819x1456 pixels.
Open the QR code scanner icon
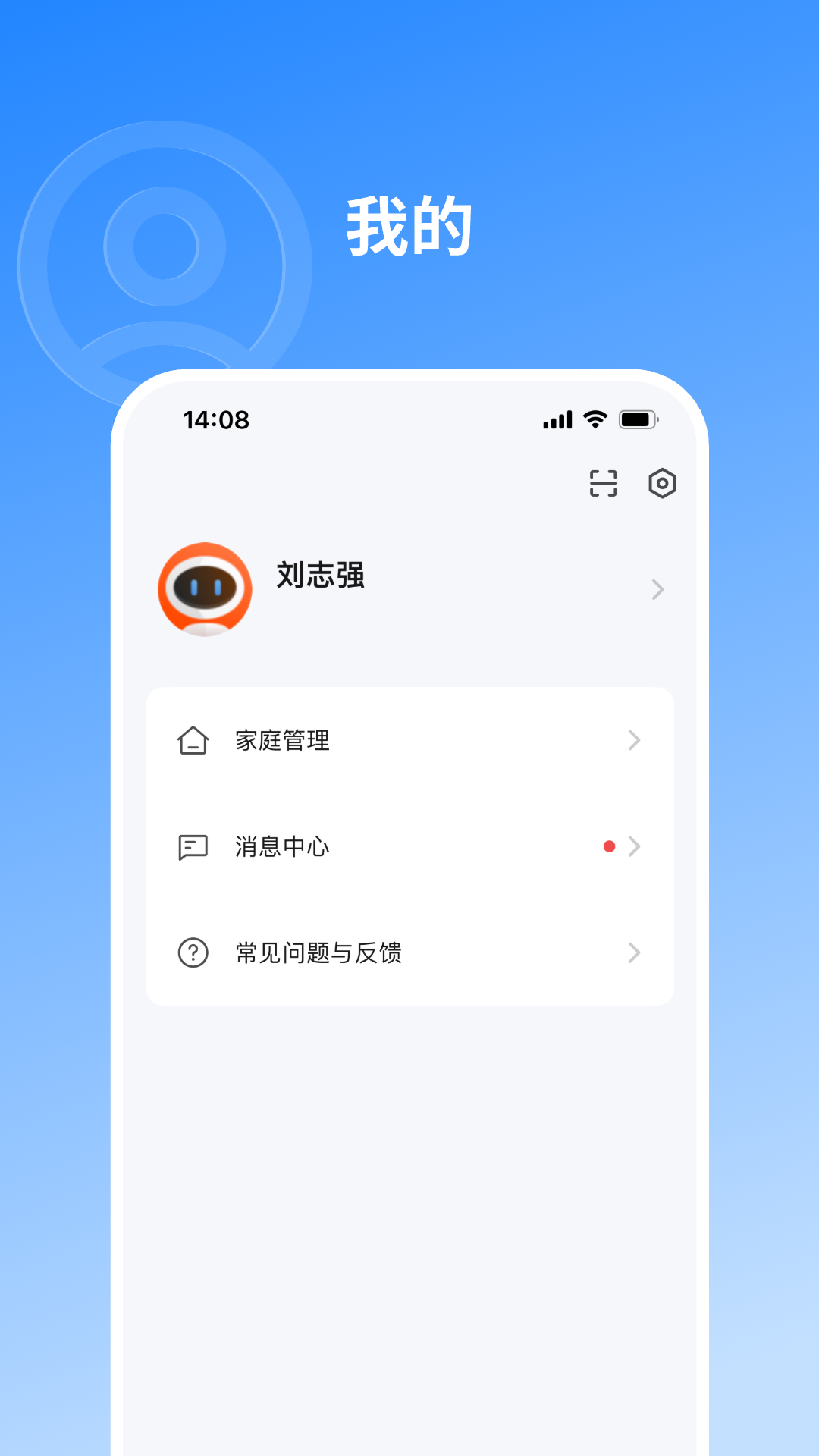[602, 484]
